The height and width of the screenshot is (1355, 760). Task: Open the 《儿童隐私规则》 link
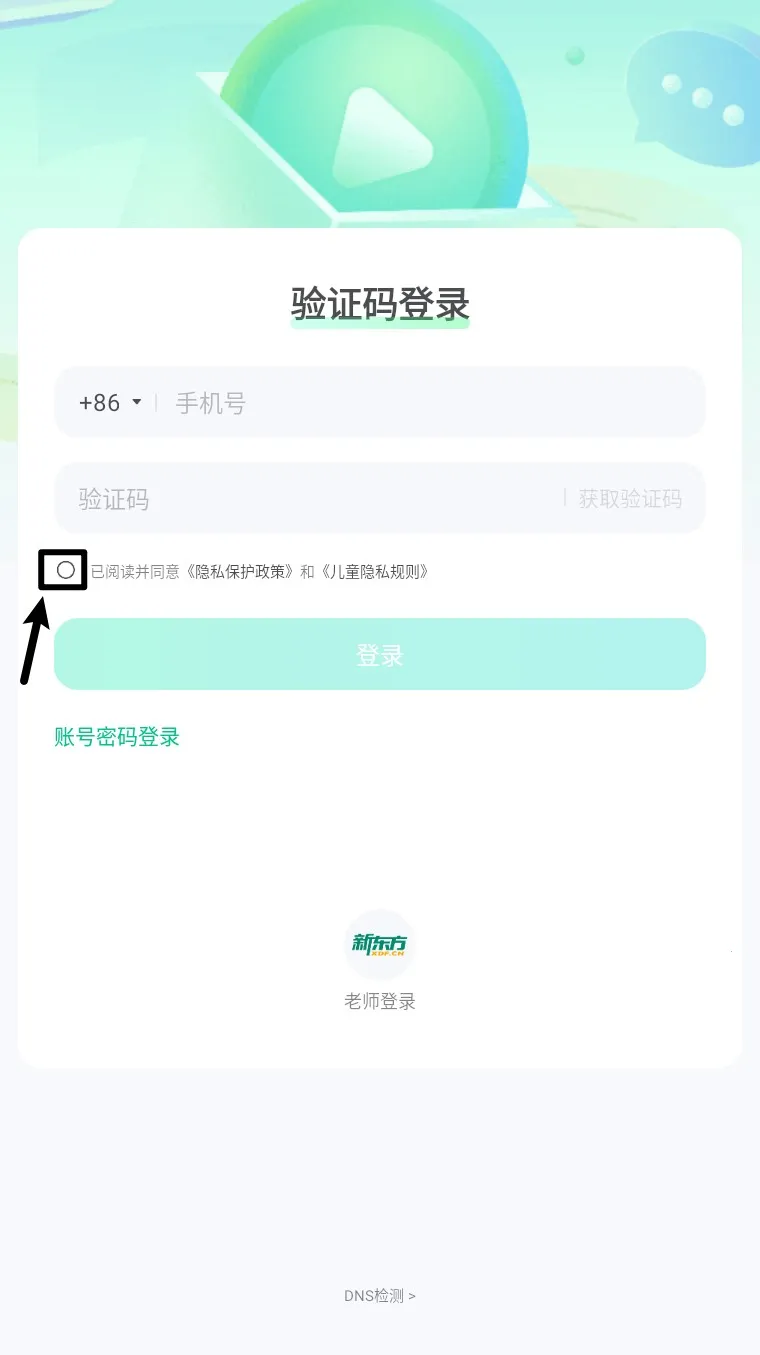tap(375, 572)
